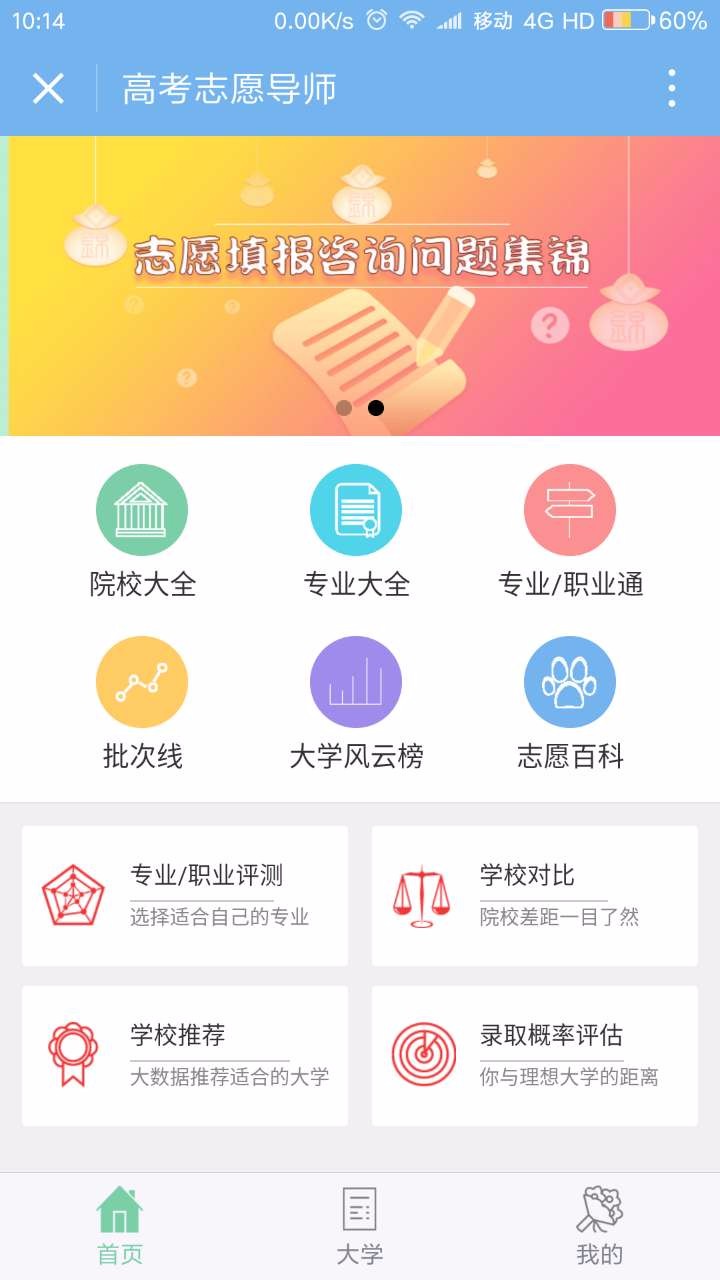Open 专业/职业通
720x1280 pixels.
pos(570,530)
